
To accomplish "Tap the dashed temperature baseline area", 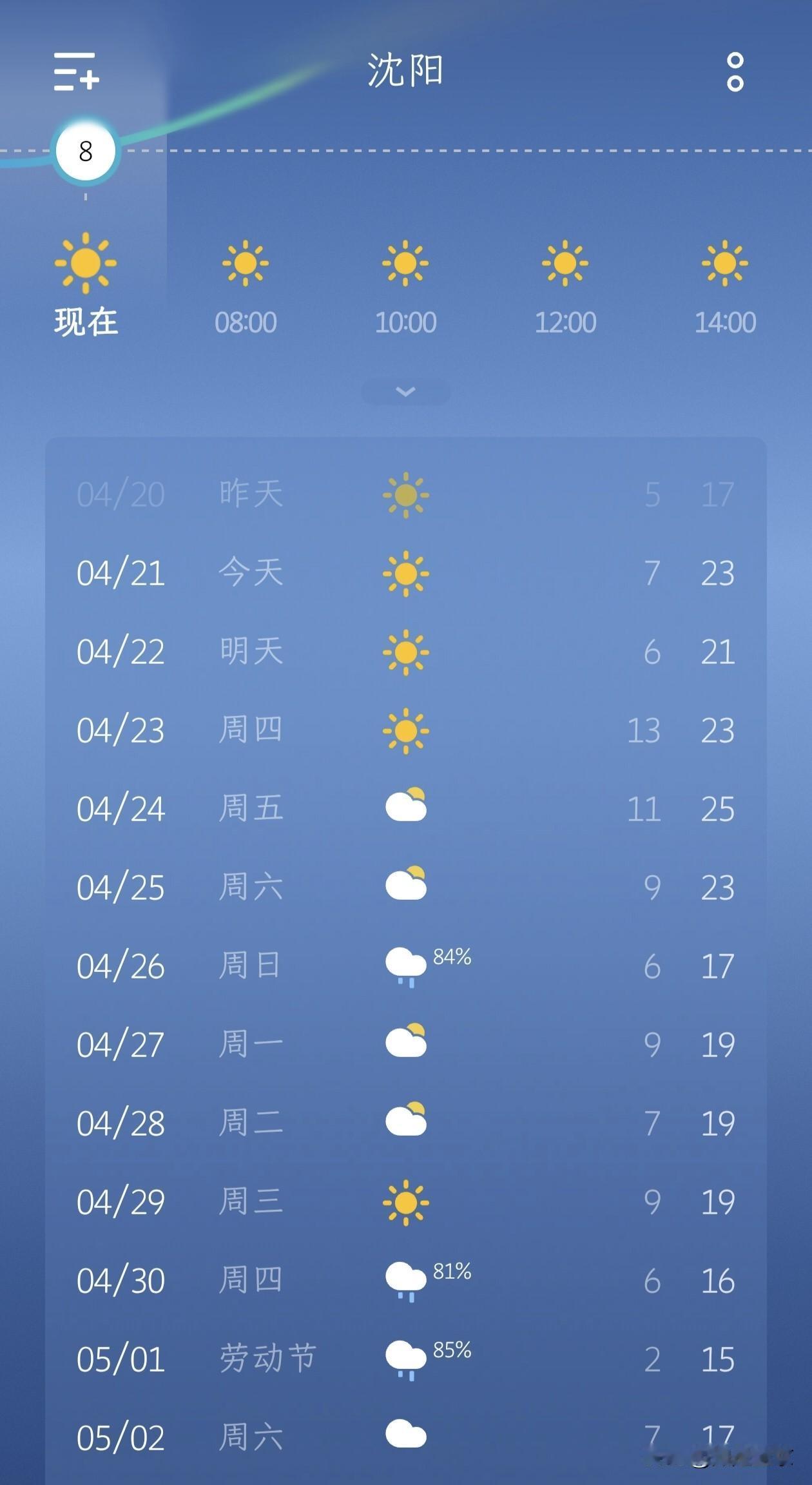I will click(x=451, y=150).
